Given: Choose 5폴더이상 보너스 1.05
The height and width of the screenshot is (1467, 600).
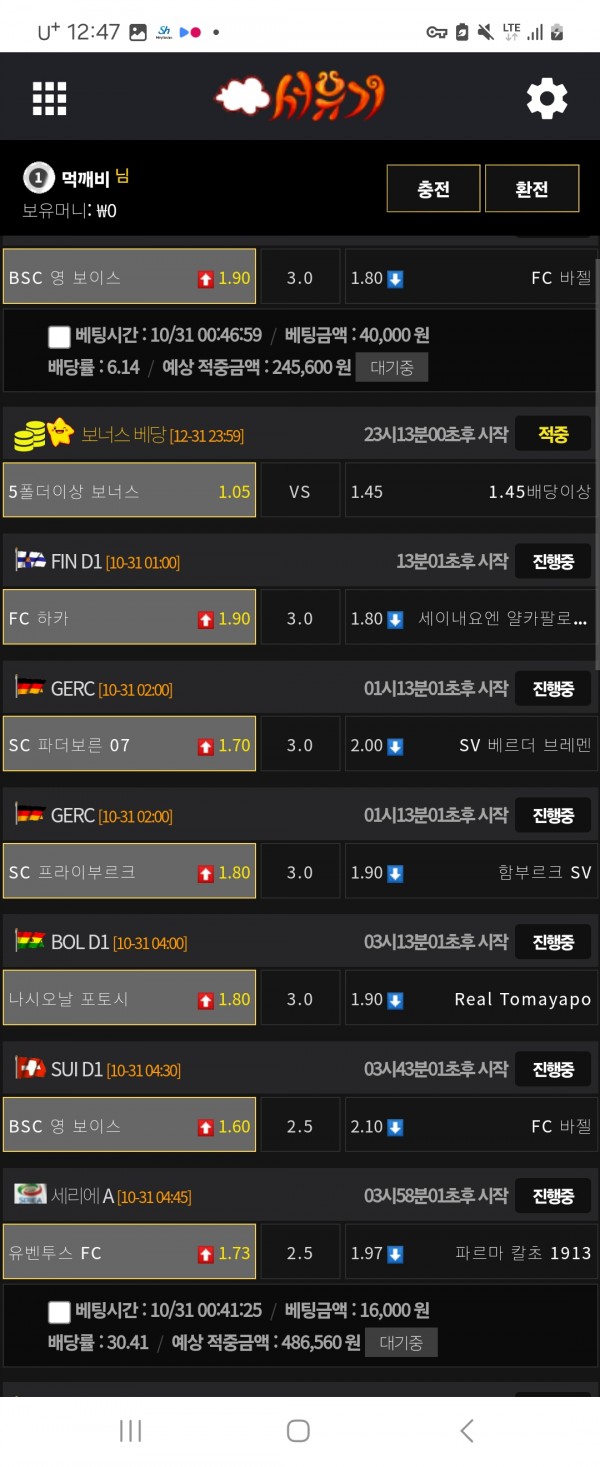Looking at the screenshot, I should click(x=129, y=491).
